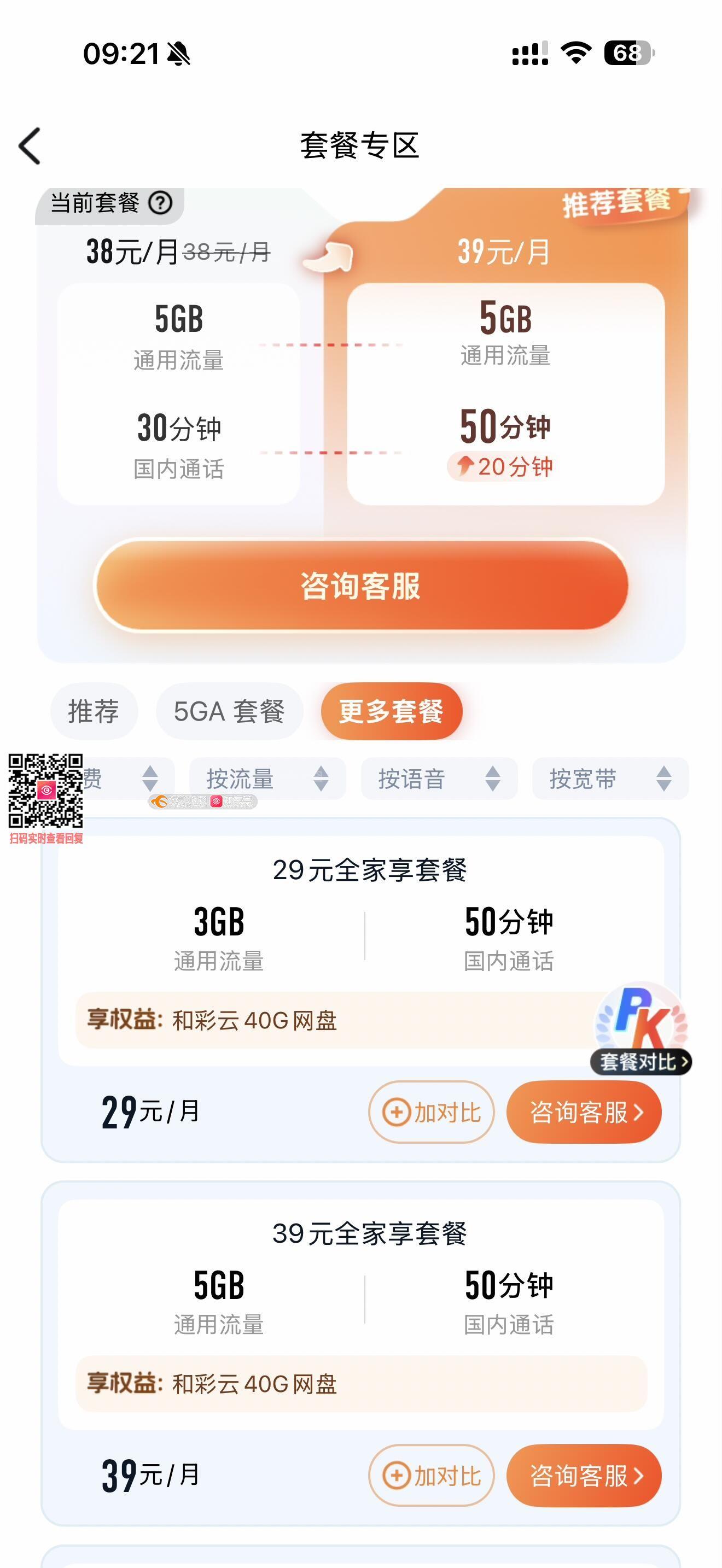This screenshot has height=1568, width=722.
Task: Select the 更多套餐 tab
Action: click(x=391, y=711)
